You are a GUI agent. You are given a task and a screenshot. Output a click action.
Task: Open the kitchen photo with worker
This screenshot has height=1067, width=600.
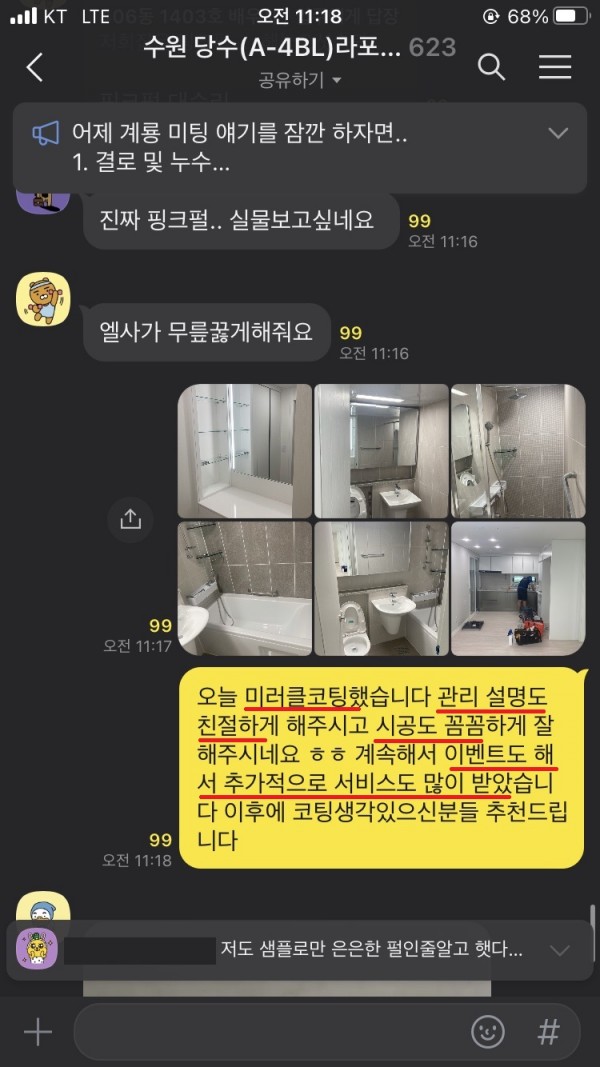coord(517,586)
